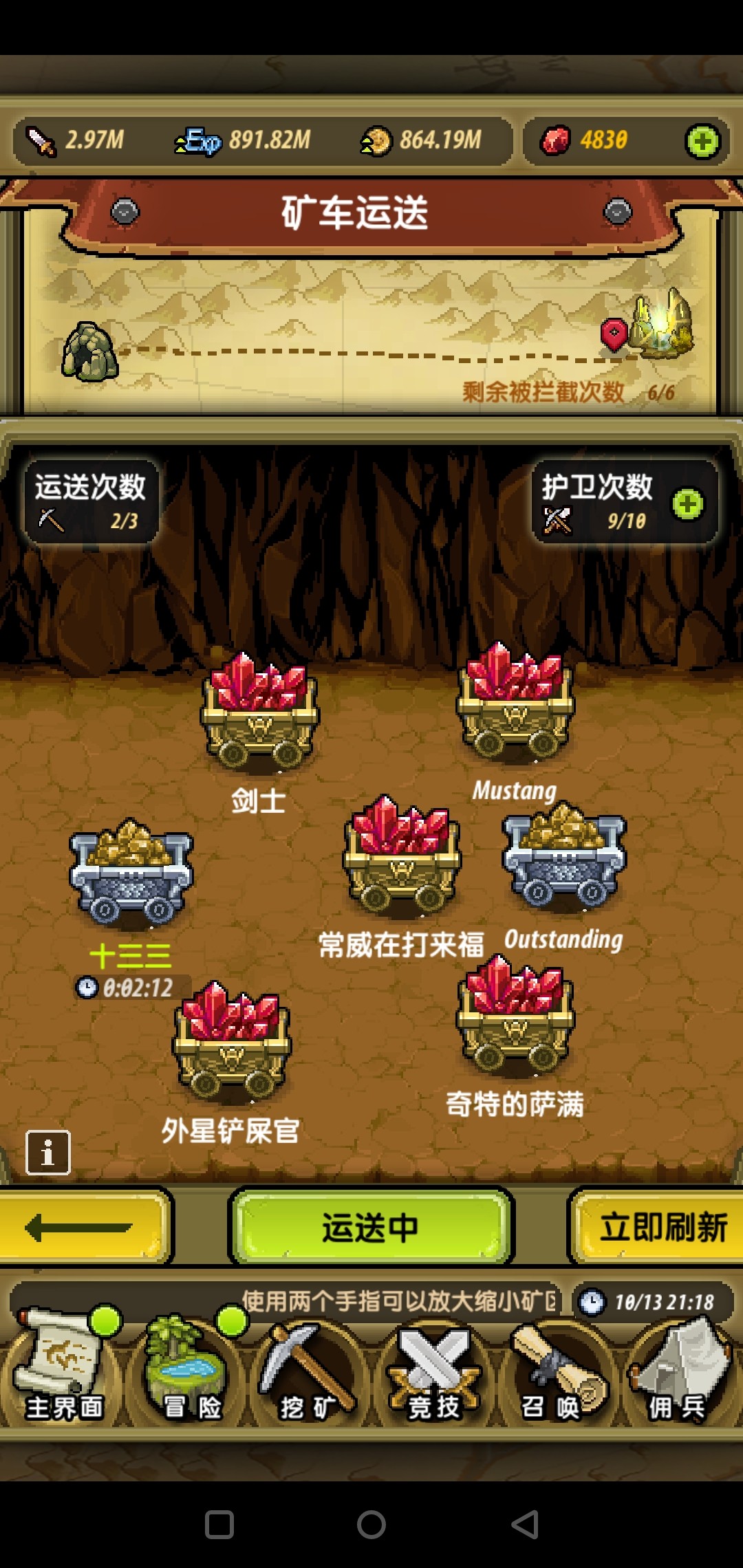Select Outstanding's gold minecart
Screen dimensions: 743x1568
(x=564, y=860)
